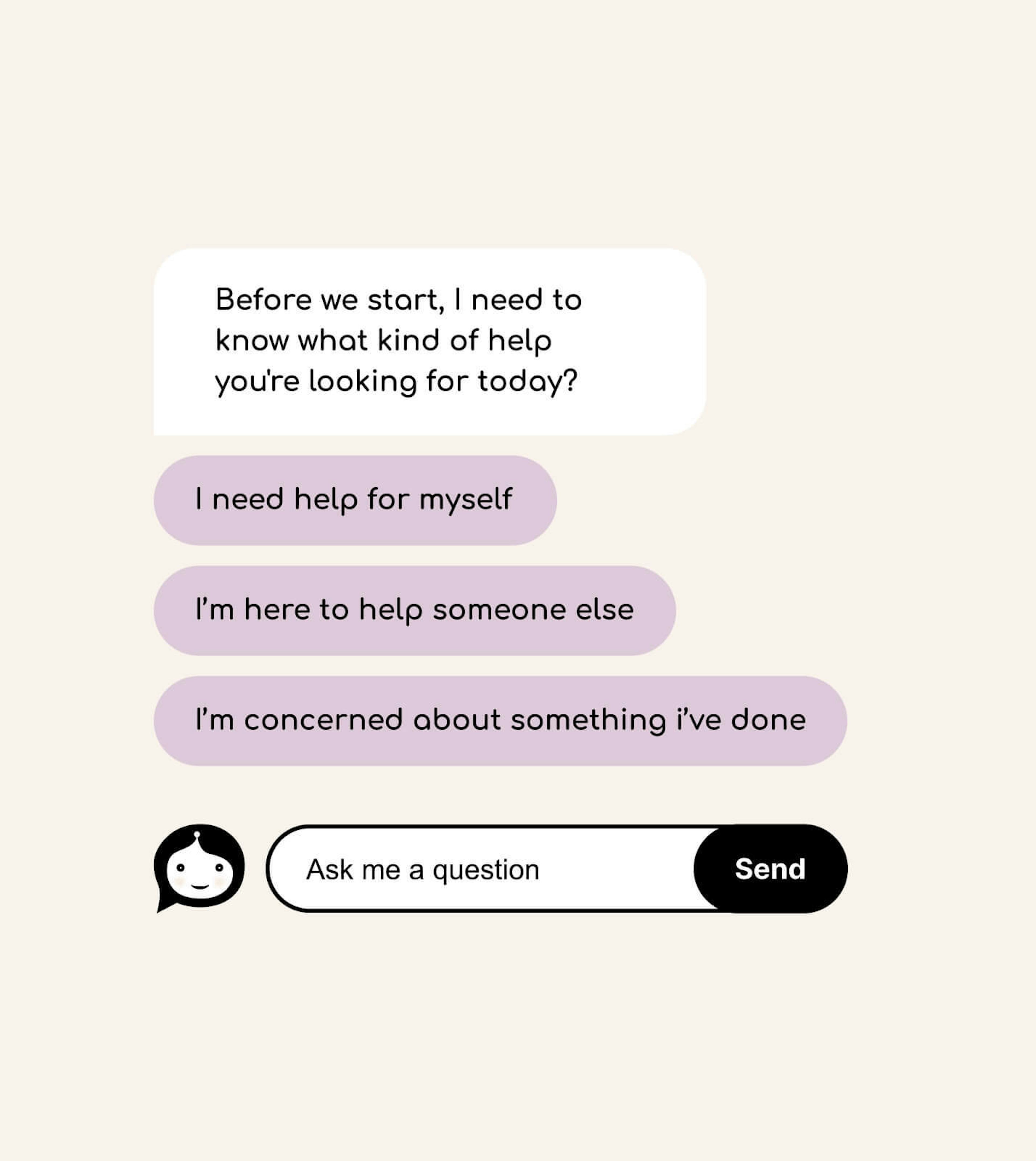Choose 'I'm here to help someone else'
Screen dimensions: 1036x1161
point(414,610)
